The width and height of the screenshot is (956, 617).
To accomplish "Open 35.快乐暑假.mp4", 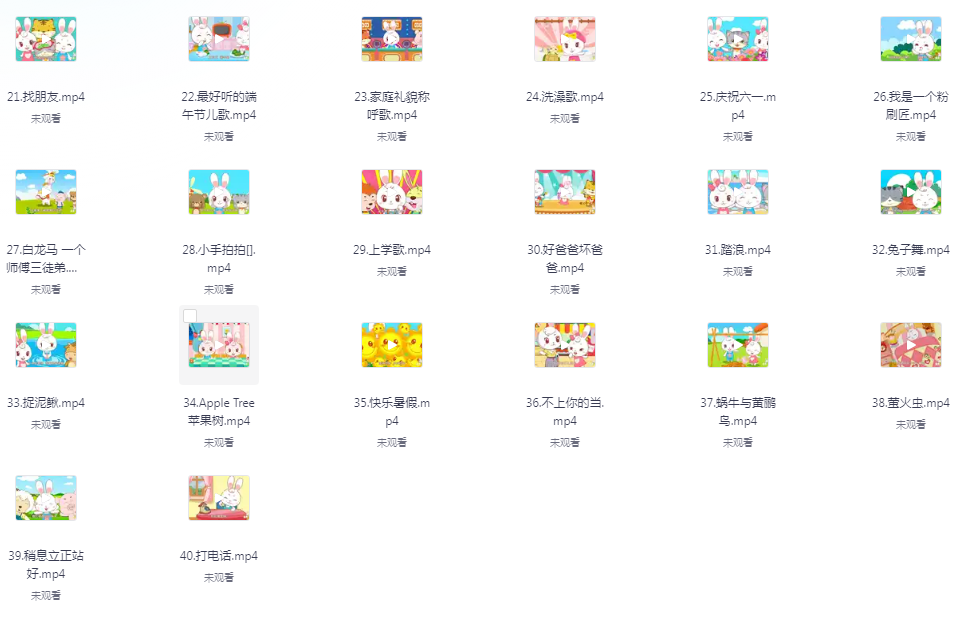I will [x=392, y=345].
